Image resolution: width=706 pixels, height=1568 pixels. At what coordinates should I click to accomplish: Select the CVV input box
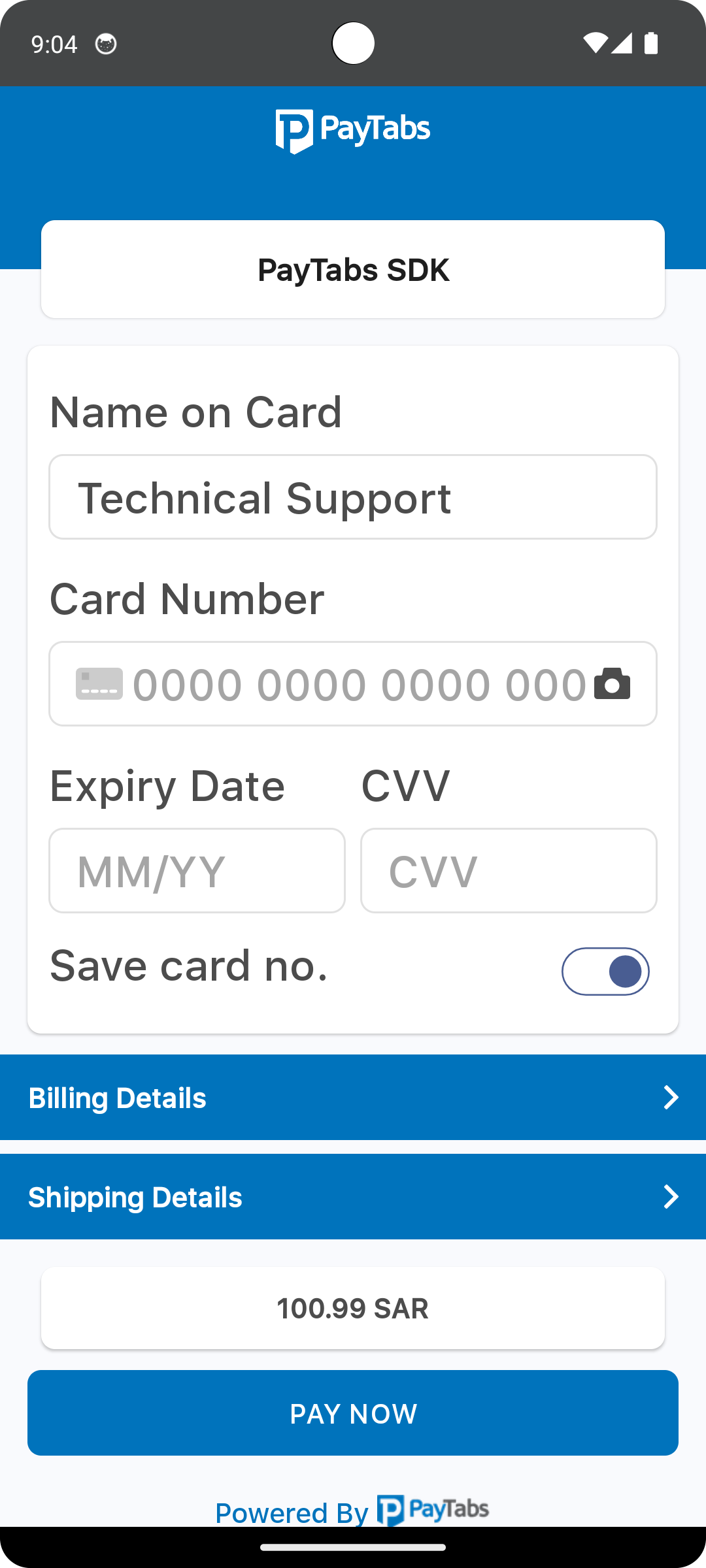(x=509, y=871)
